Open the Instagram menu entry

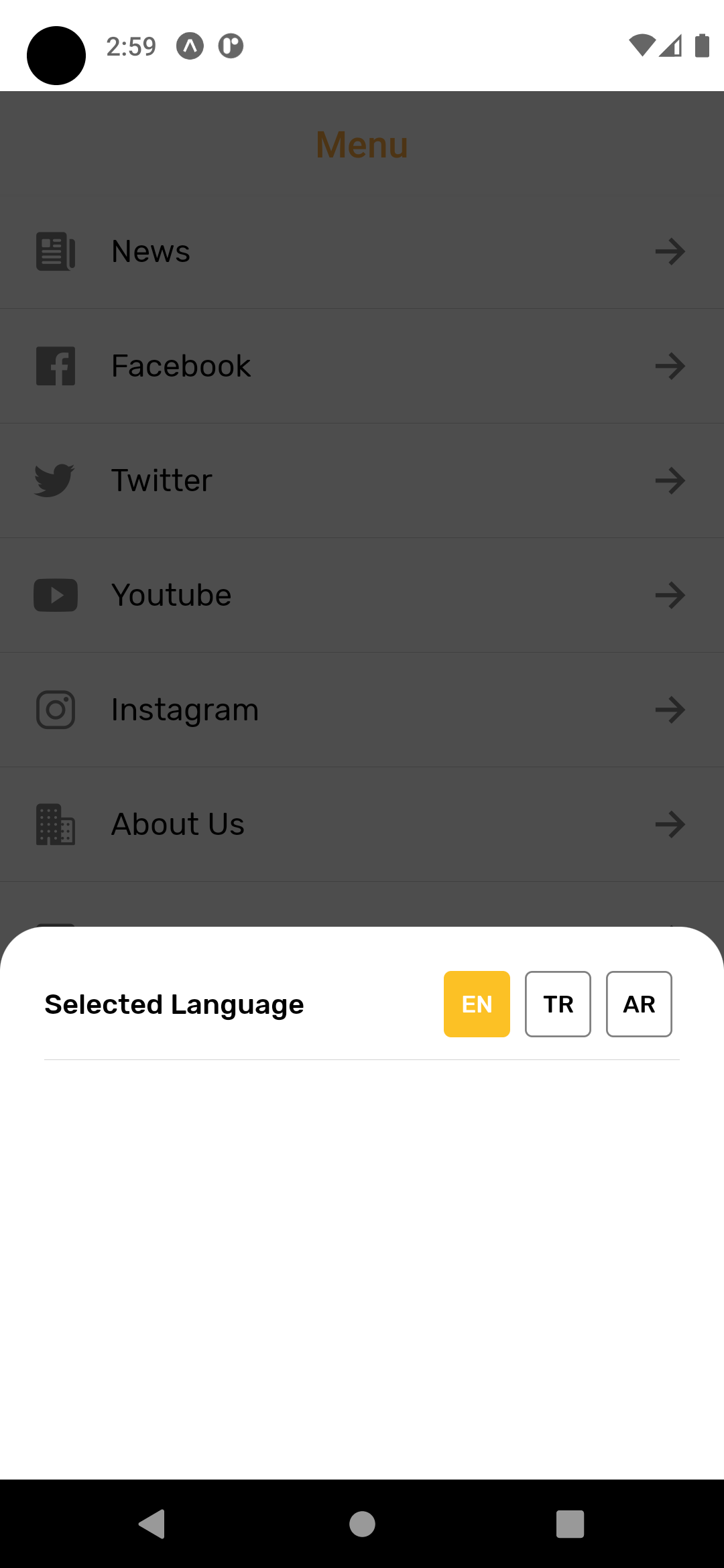185,709
